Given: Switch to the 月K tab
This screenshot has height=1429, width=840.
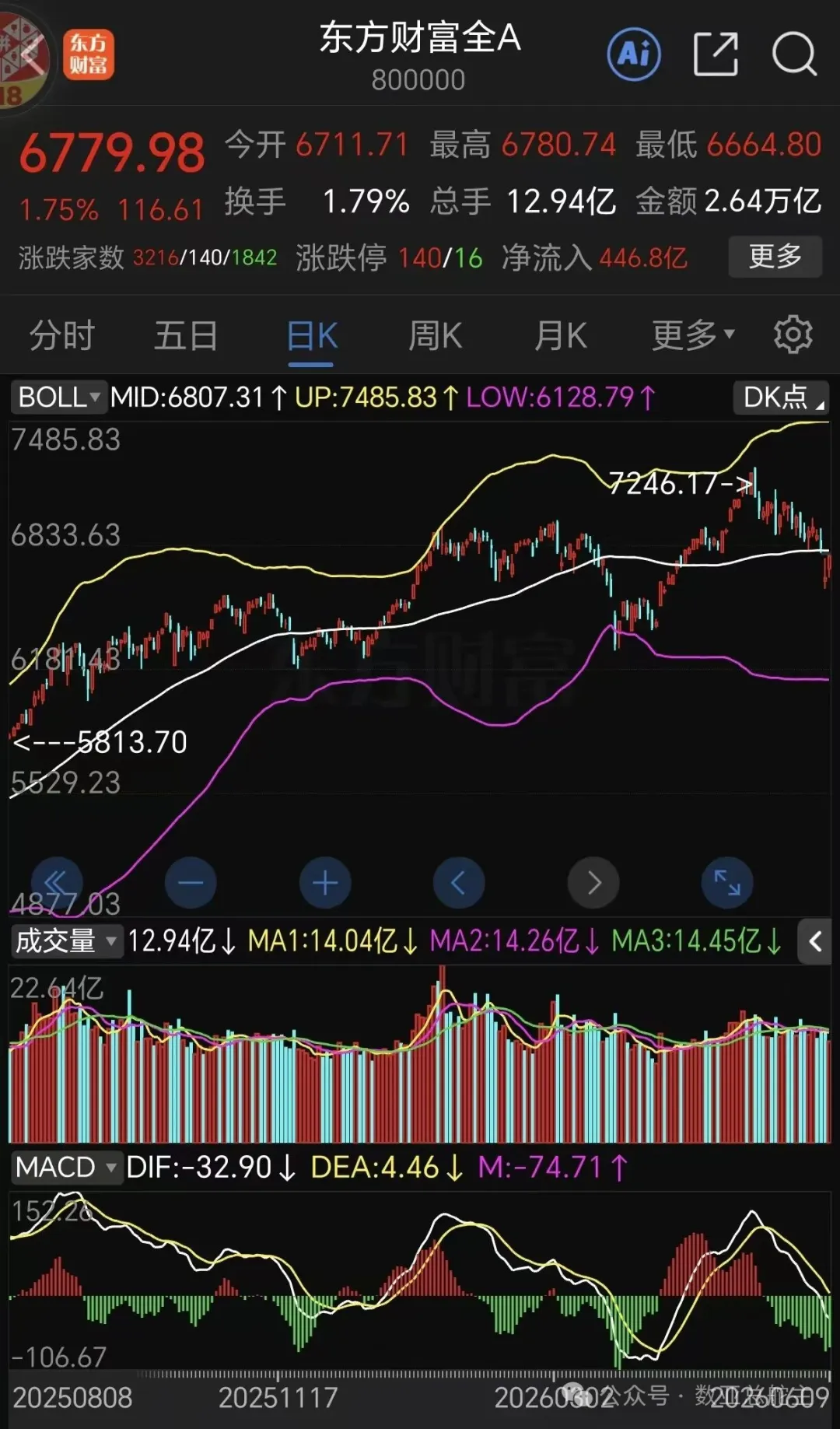Looking at the screenshot, I should (561, 336).
